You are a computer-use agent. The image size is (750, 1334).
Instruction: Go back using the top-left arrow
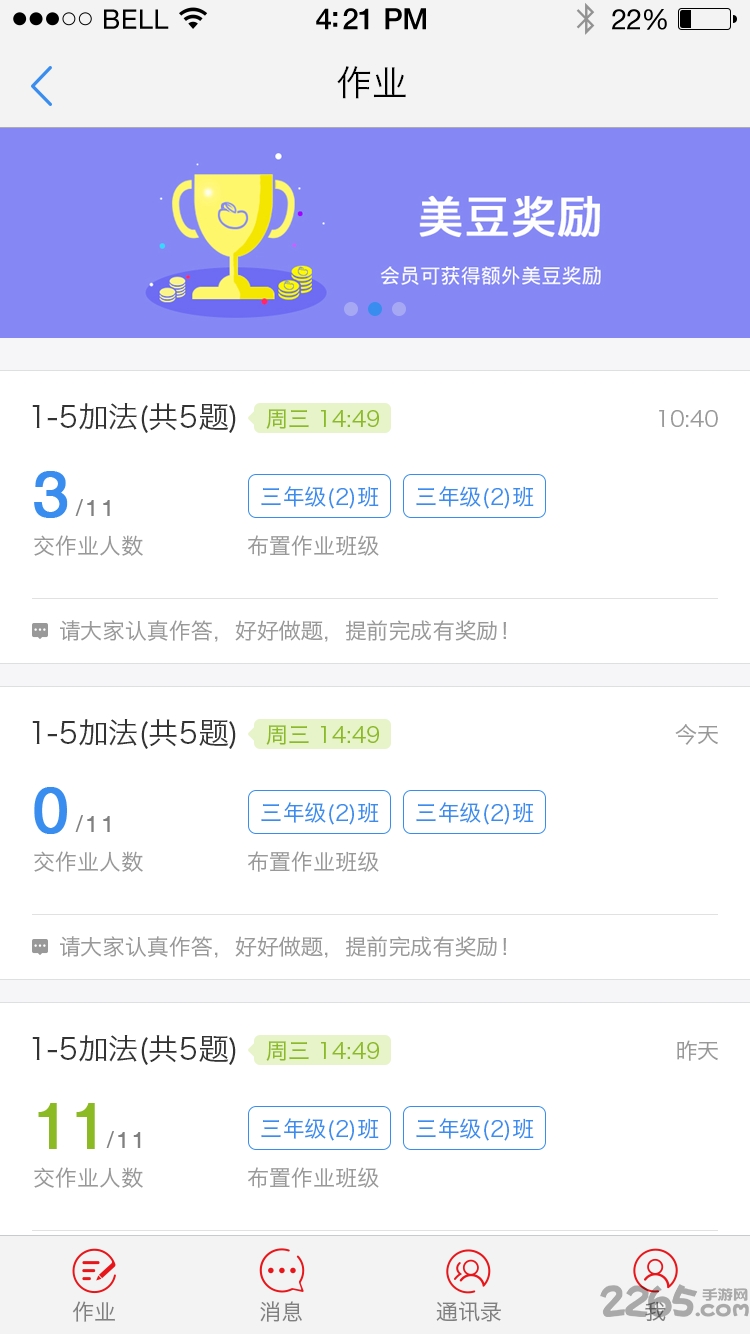click(x=41, y=86)
